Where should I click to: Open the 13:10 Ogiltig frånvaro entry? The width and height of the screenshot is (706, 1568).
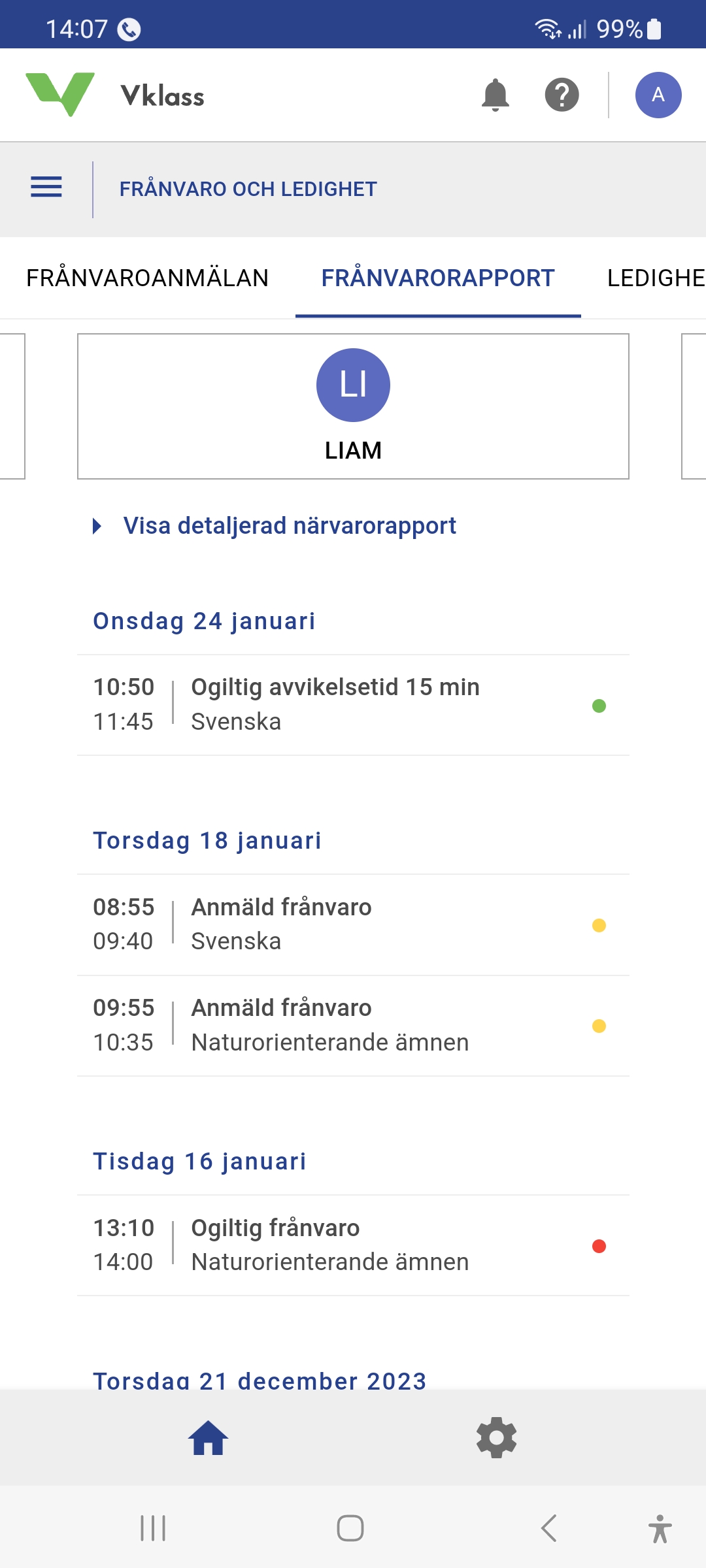click(x=353, y=1245)
